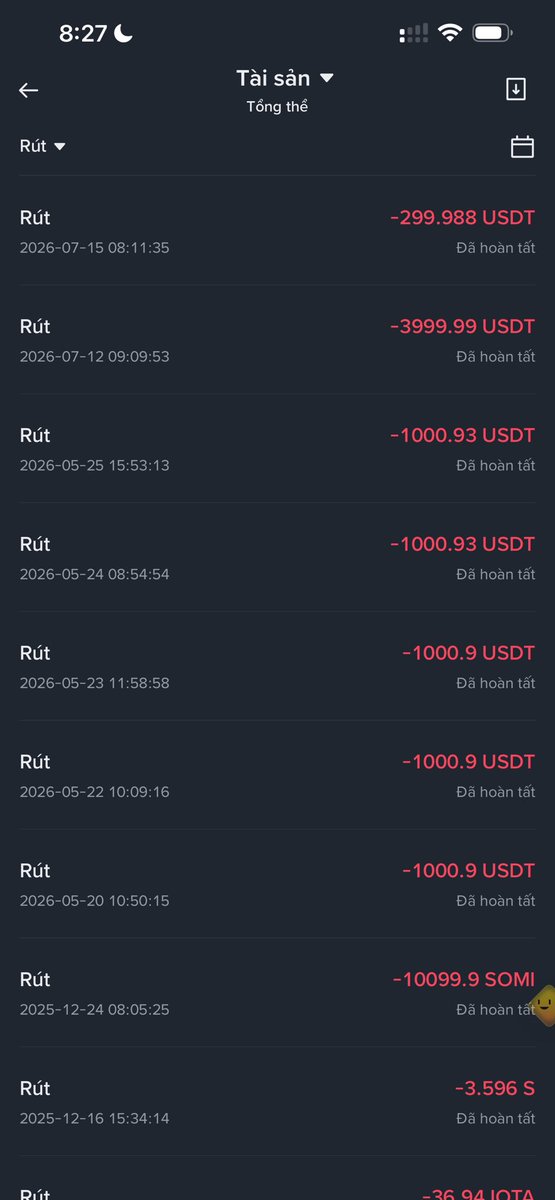View the -3999.99 USDT withdrawal details
The image size is (555, 1200).
(277, 340)
